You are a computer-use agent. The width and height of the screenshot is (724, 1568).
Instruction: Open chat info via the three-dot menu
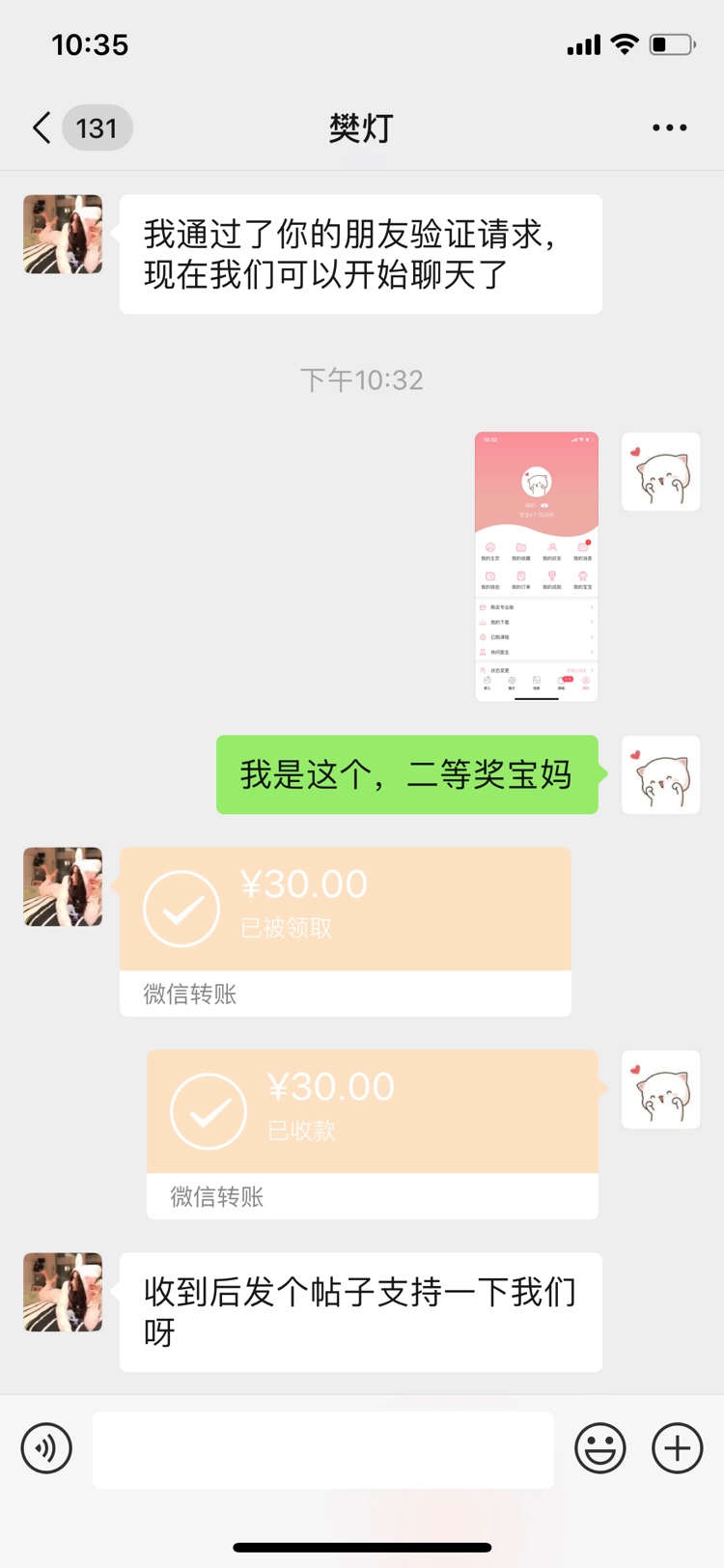(x=669, y=127)
